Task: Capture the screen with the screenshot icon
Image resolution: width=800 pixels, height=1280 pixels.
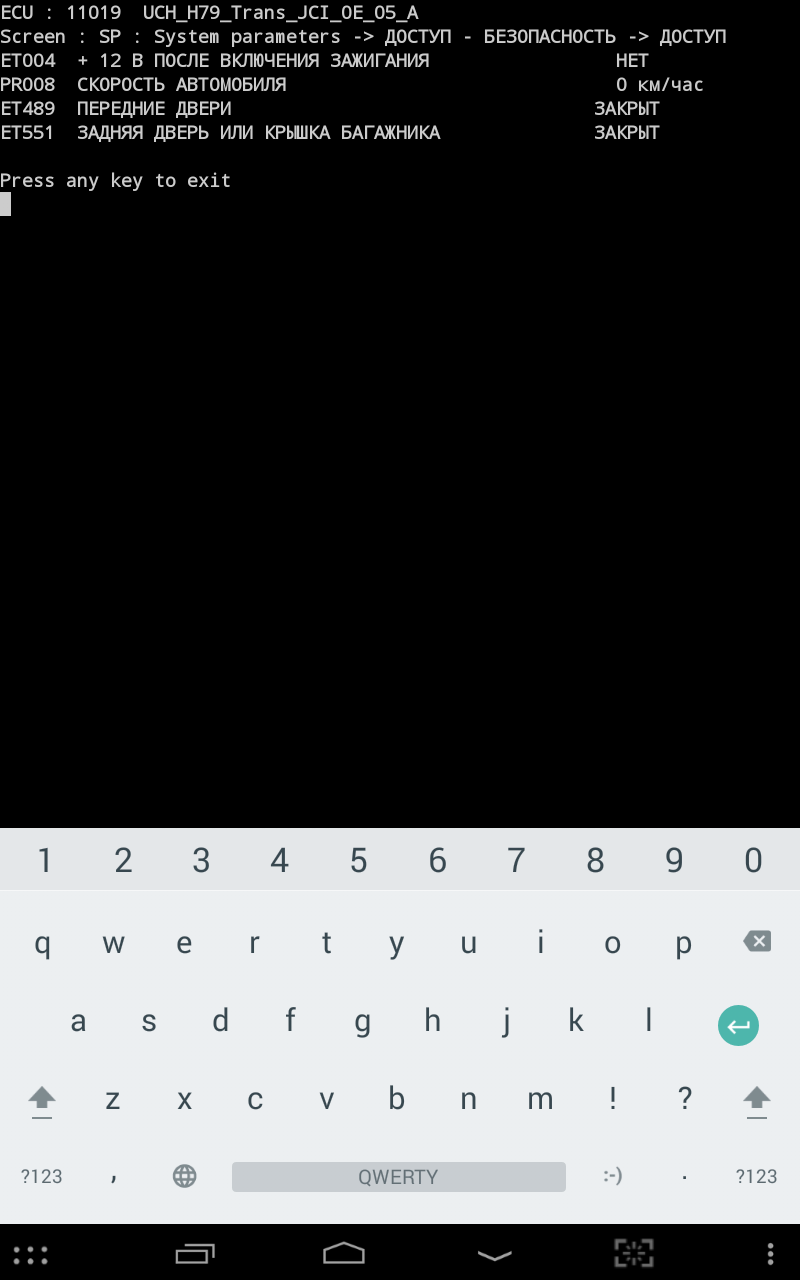Action: [633, 1253]
